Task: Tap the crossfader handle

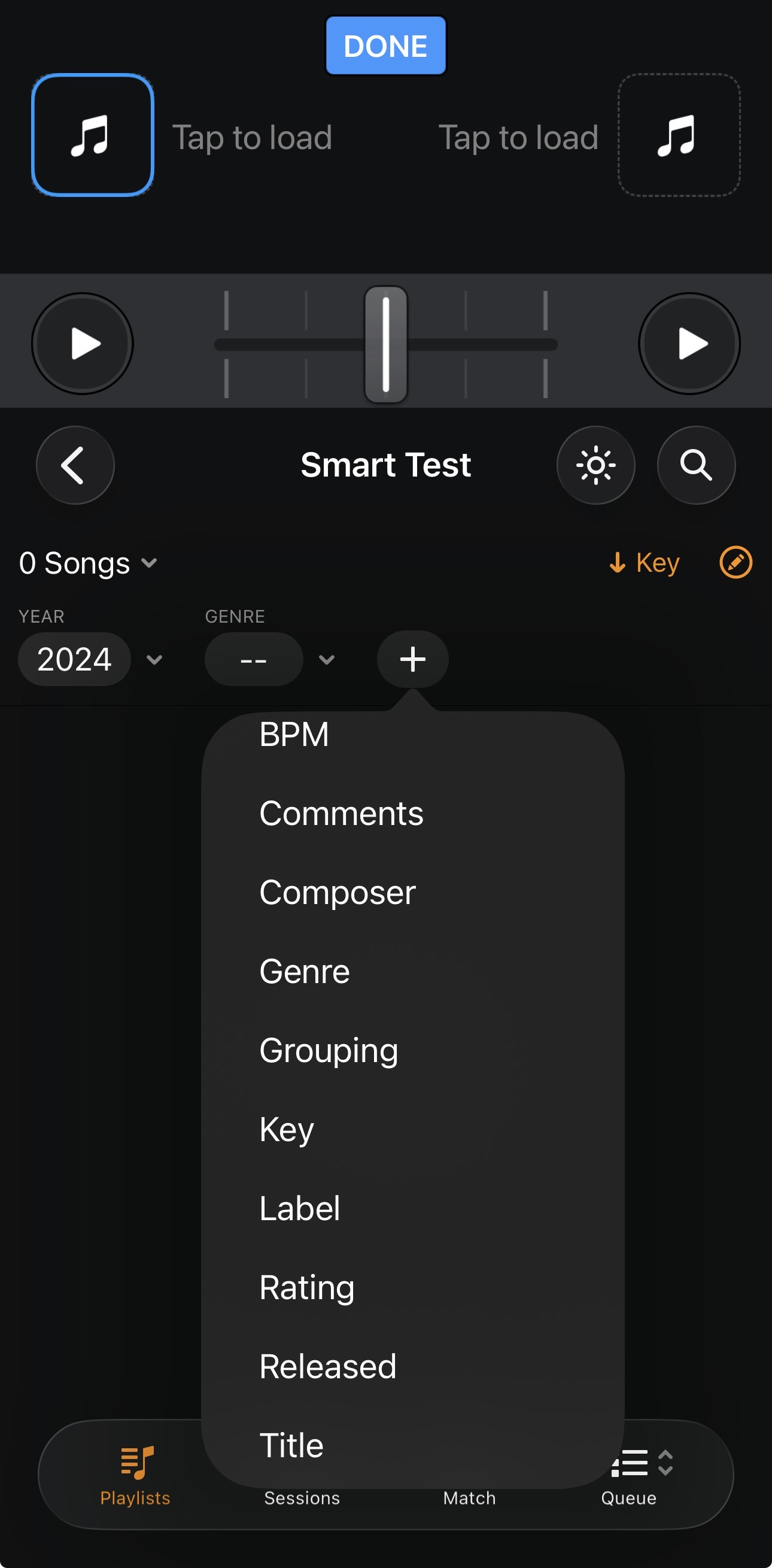Action: [385, 344]
